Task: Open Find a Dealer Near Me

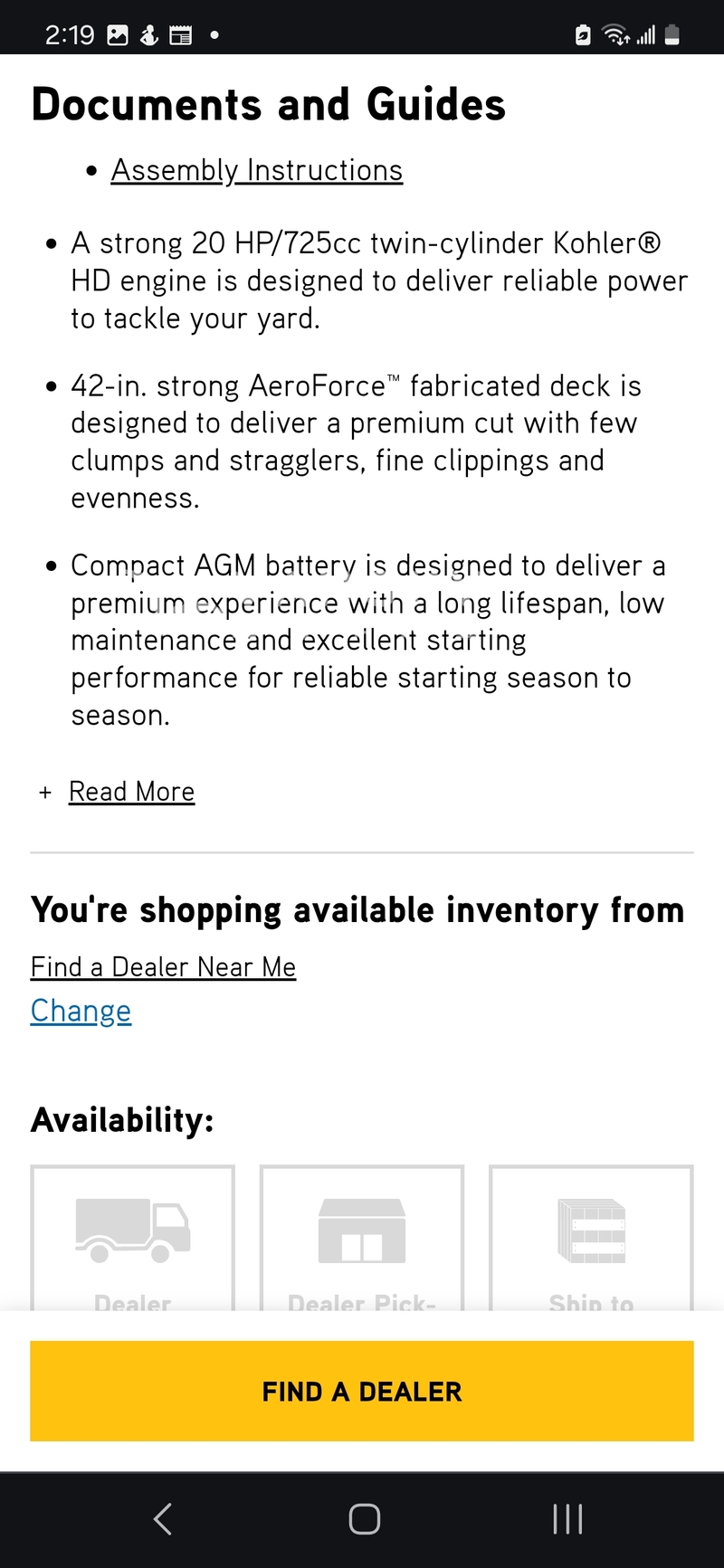Action: click(163, 966)
